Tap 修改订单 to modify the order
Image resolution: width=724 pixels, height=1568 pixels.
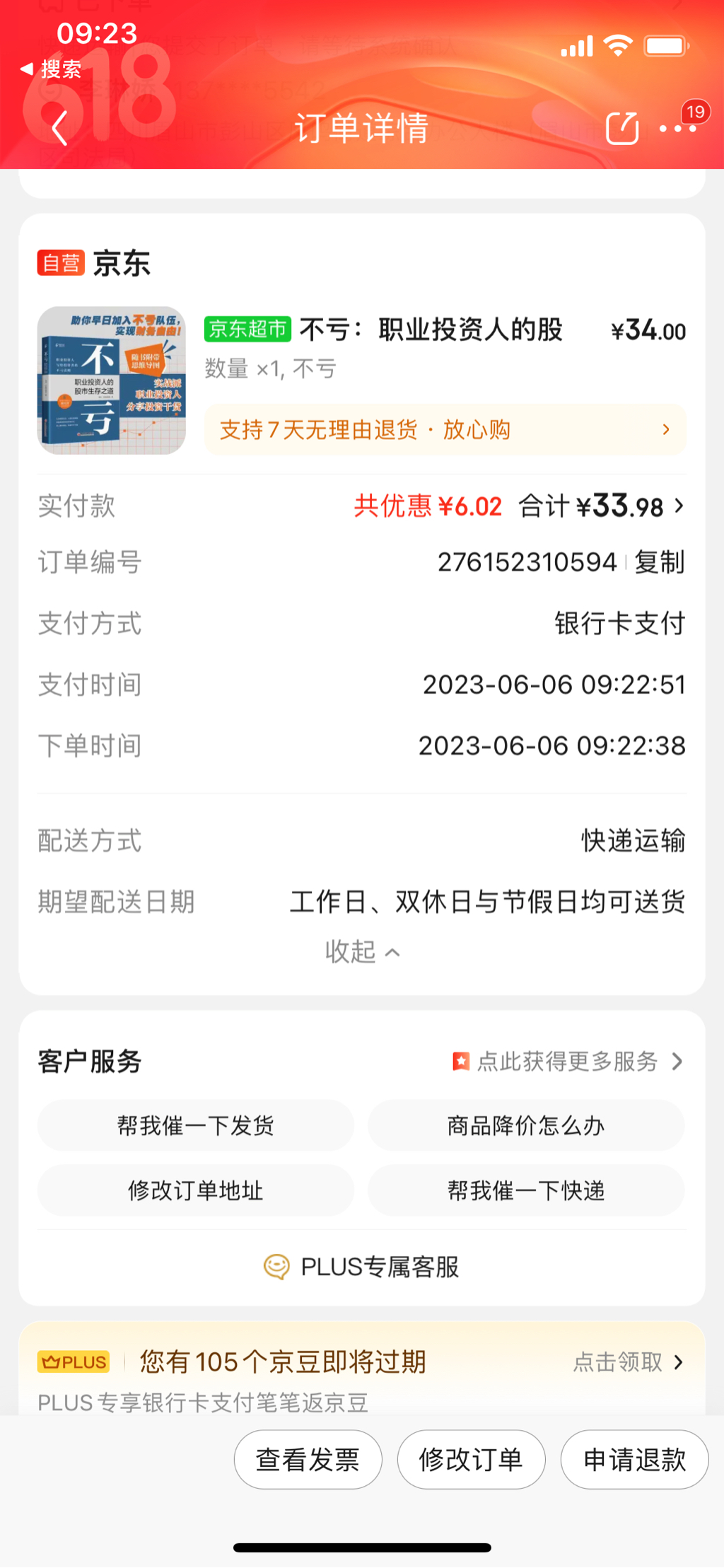(471, 1459)
